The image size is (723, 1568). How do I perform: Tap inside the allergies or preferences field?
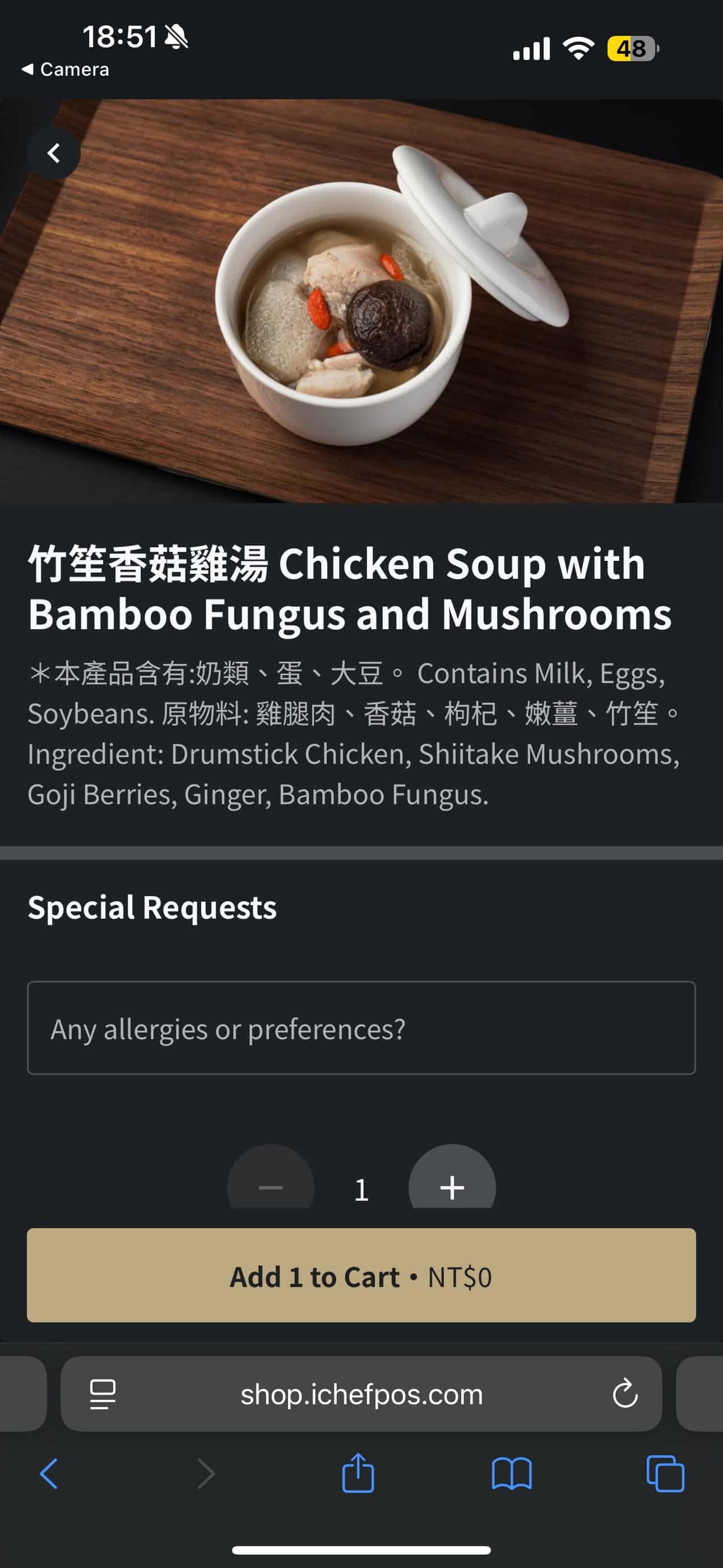coord(361,1029)
